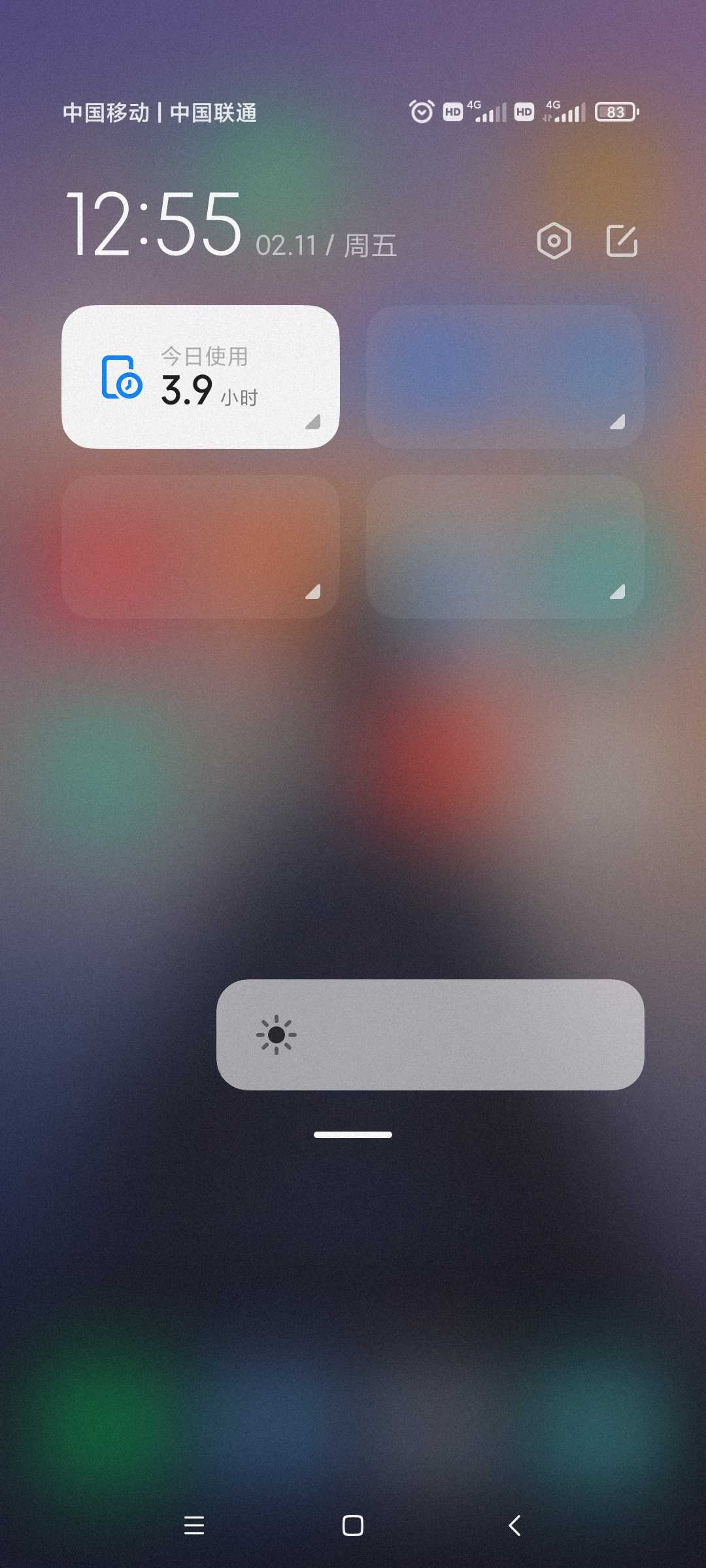Open the 今日使用 3.9 小时 screen time card
Viewport: 706px width, 1568px height.
(201, 377)
